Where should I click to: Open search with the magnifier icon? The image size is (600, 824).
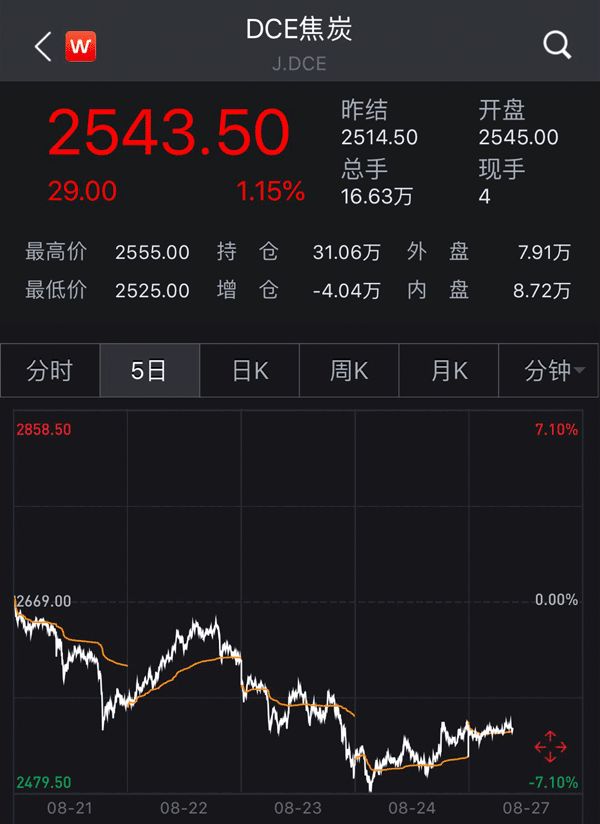(556, 45)
